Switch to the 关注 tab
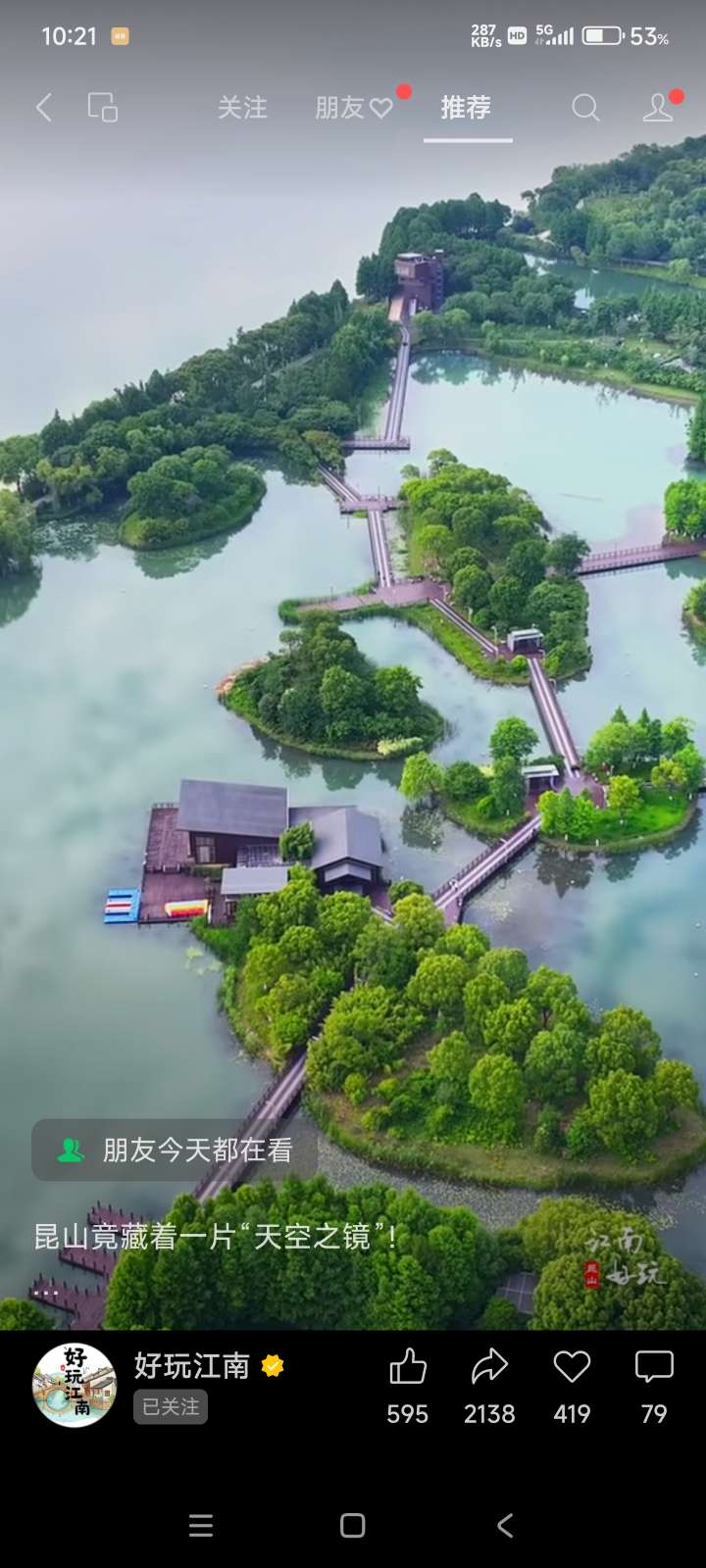Image resolution: width=706 pixels, height=1568 pixels. pos(242,108)
